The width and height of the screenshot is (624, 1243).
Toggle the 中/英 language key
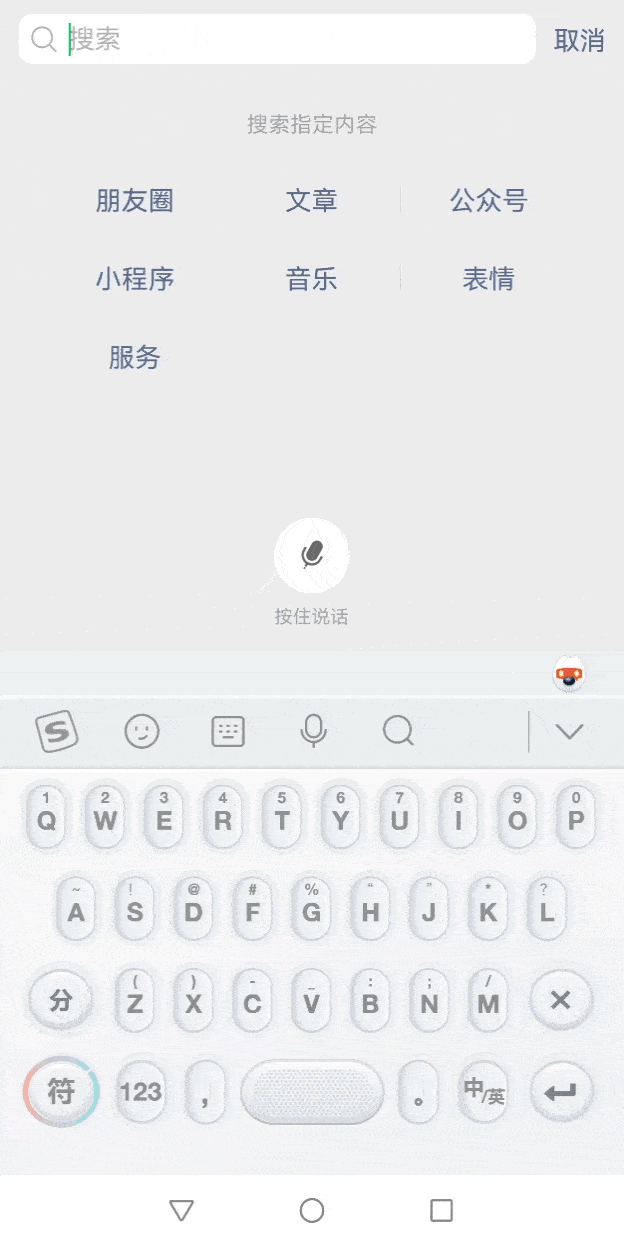484,1092
